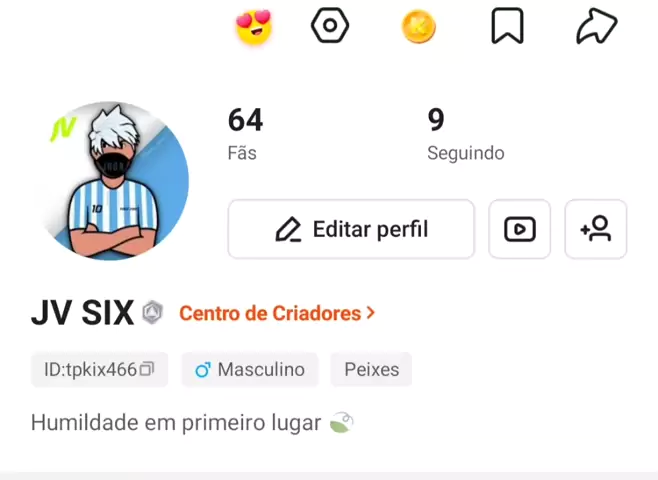
Task: View the 9 Seguindo list
Action: (x=465, y=134)
